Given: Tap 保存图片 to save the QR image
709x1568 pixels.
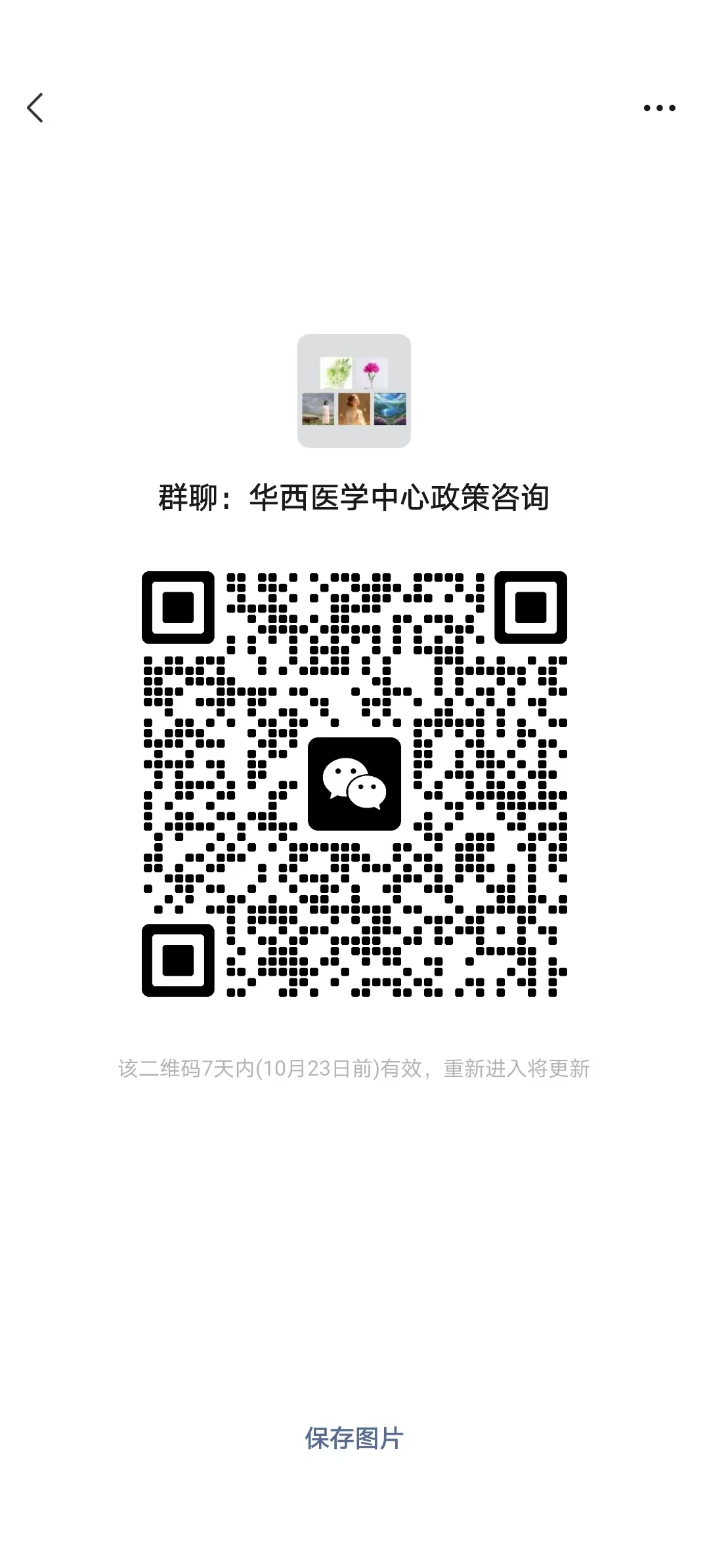Looking at the screenshot, I should coord(354,1439).
